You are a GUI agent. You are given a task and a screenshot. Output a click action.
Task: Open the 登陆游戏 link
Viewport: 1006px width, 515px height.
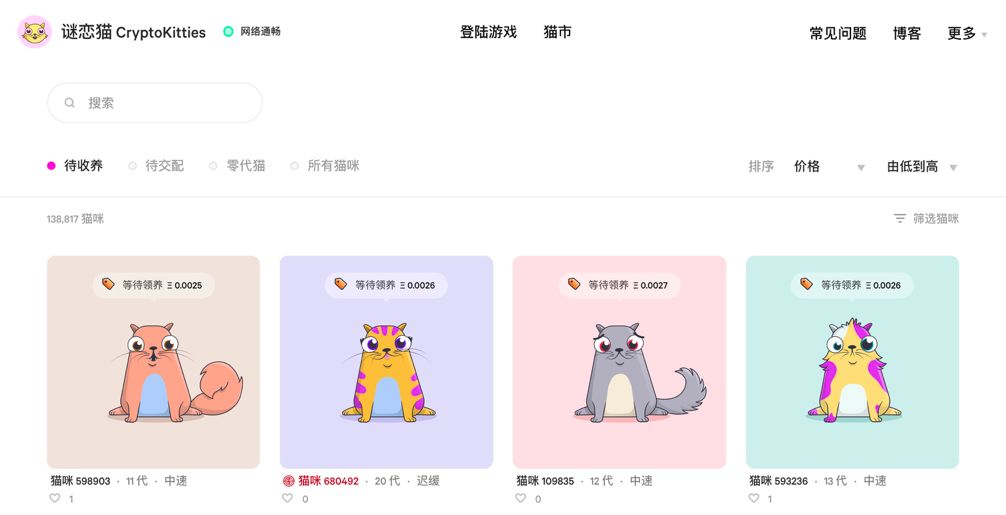[488, 32]
